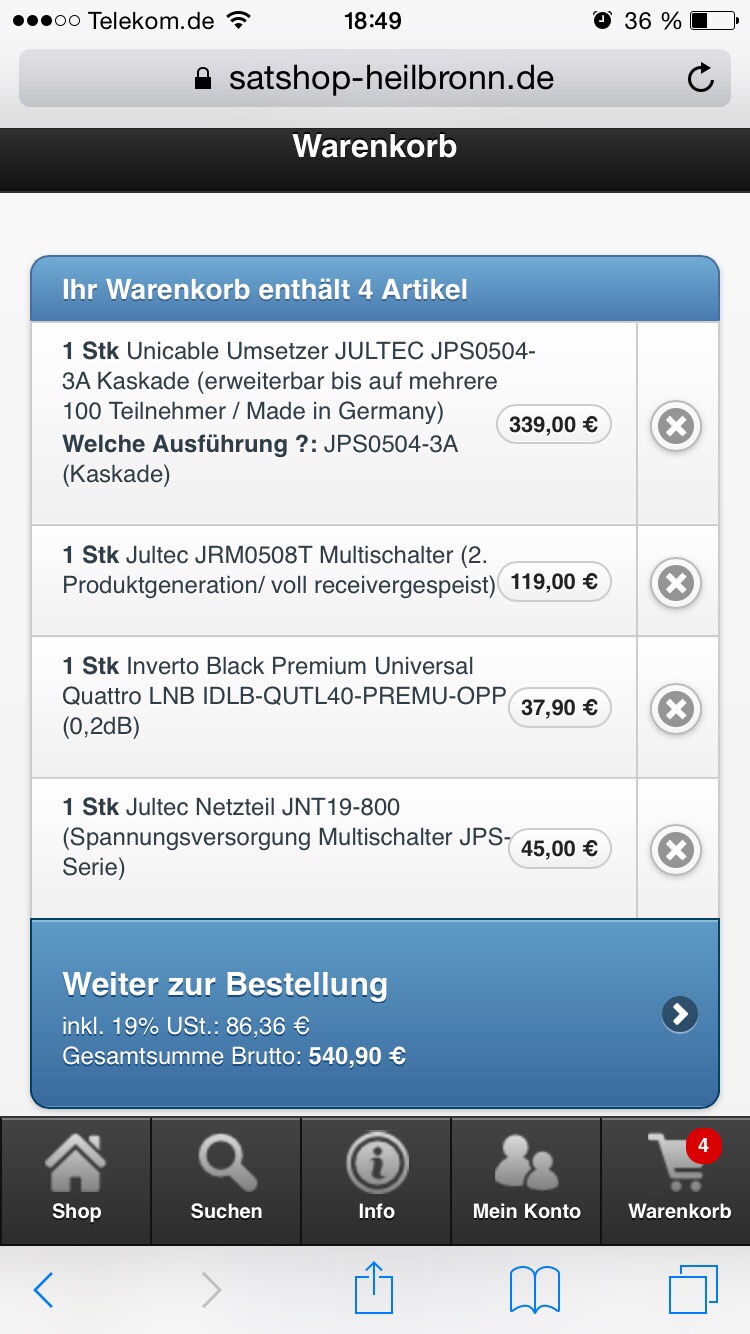This screenshot has width=750, height=1334.
Task: Open the Info tab
Action: click(376, 1181)
